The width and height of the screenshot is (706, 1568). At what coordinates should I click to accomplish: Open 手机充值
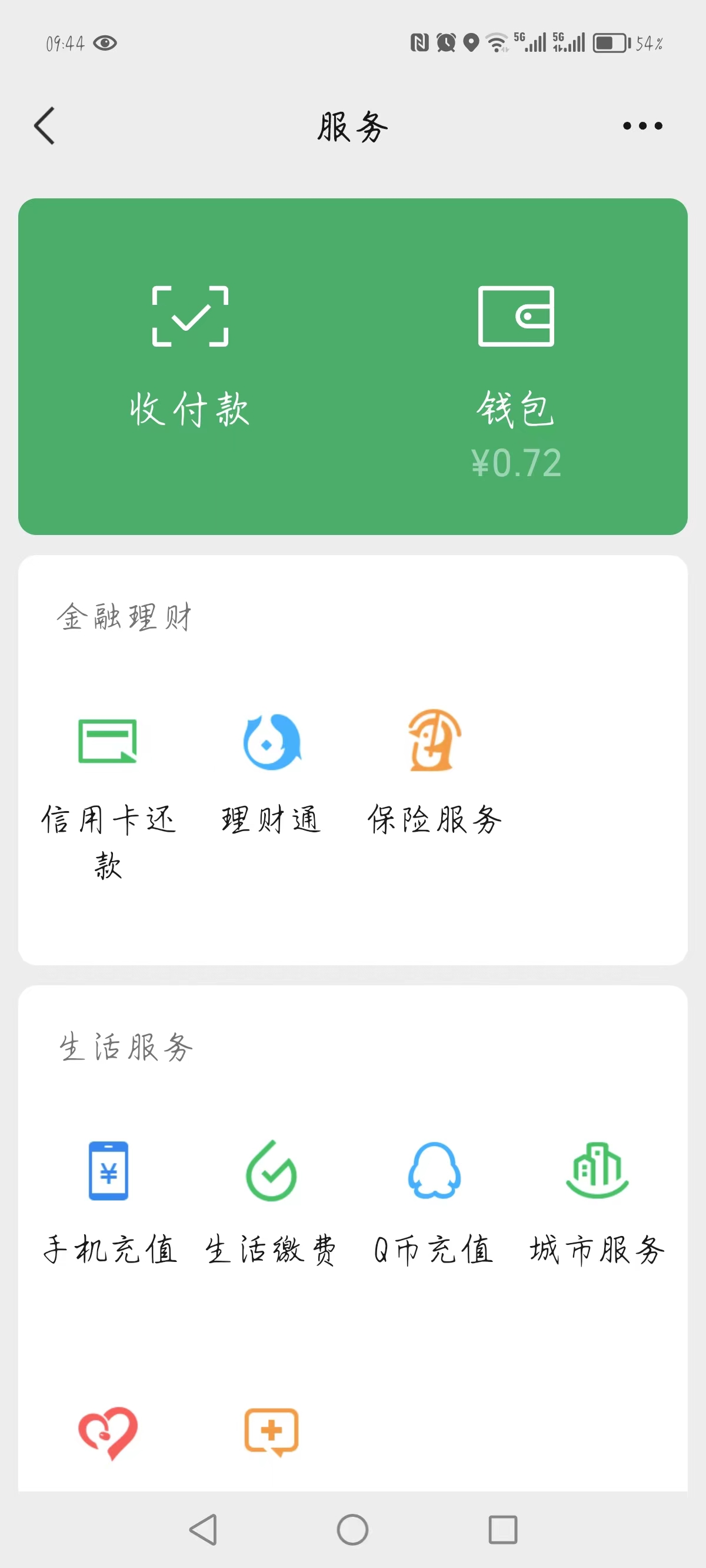[108, 1202]
